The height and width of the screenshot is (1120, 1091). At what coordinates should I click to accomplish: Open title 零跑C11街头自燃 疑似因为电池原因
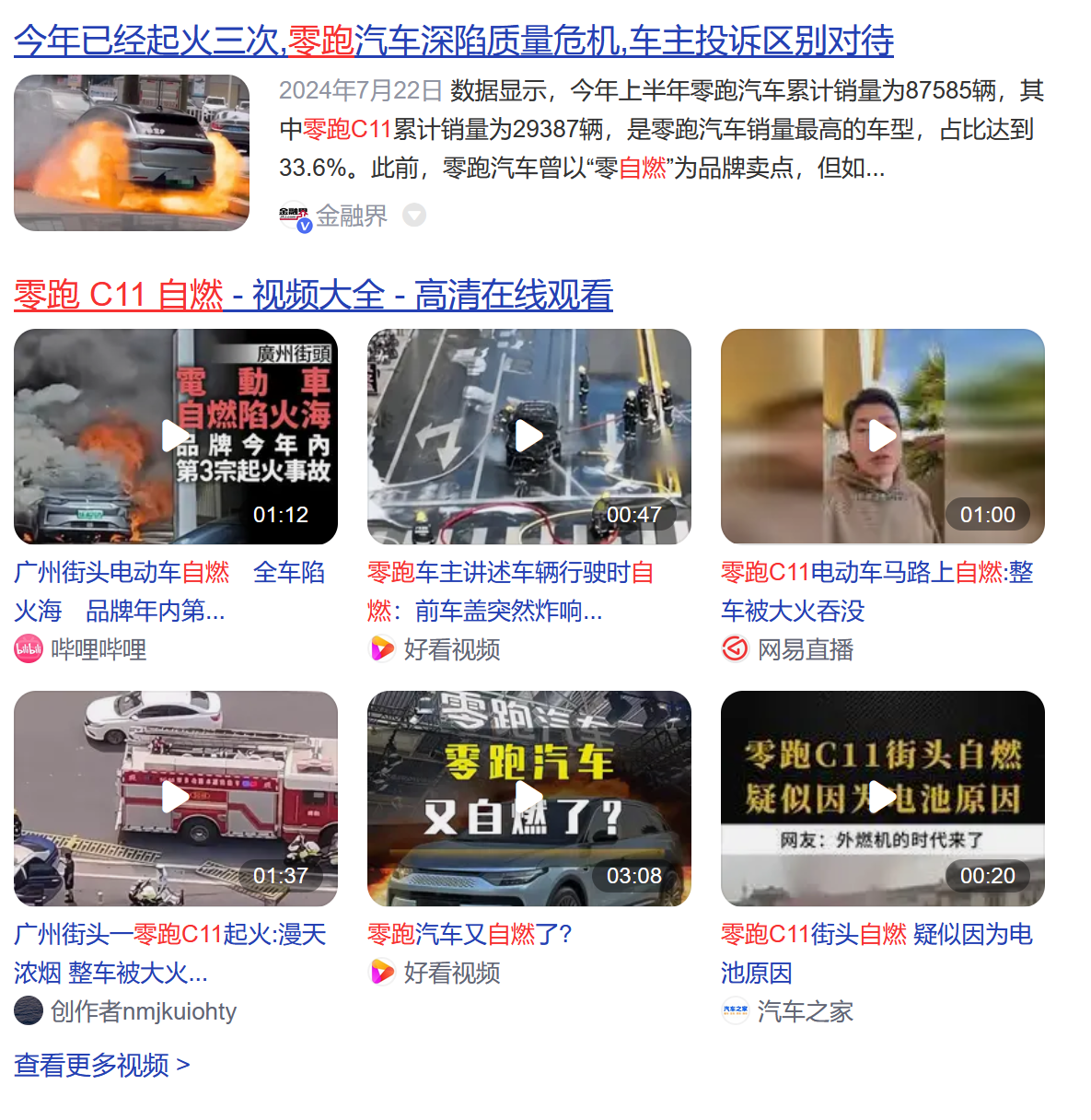tap(876, 953)
